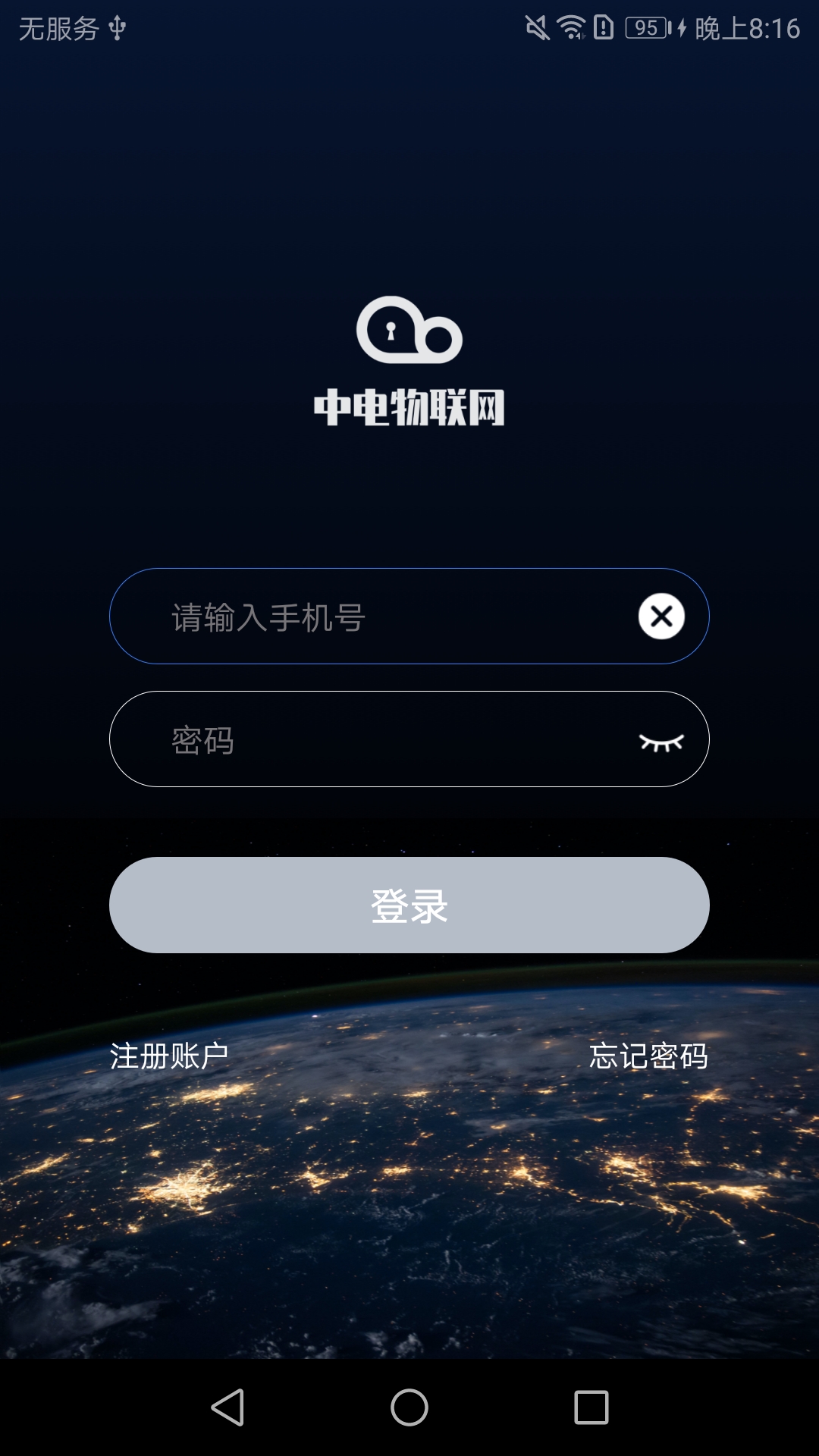Toggle password visibility eye icon
The width and height of the screenshot is (819, 1456).
pyautogui.click(x=661, y=742)
